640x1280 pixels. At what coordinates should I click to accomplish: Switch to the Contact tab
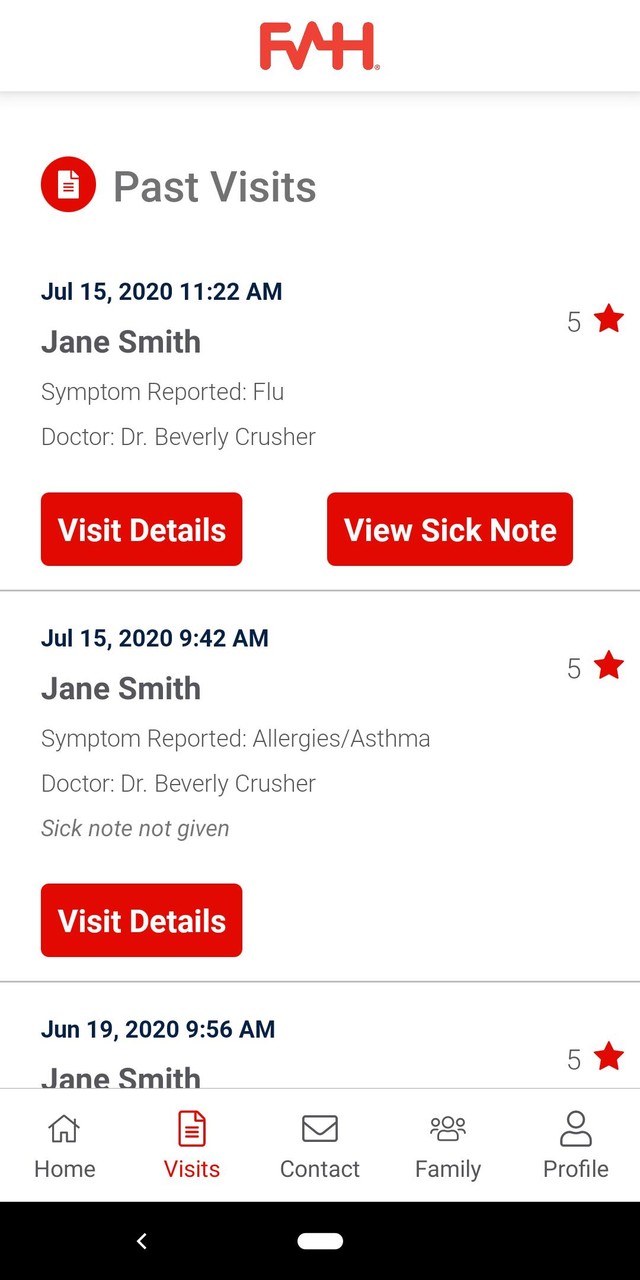pyautogui.click(x=320, y=1145)
